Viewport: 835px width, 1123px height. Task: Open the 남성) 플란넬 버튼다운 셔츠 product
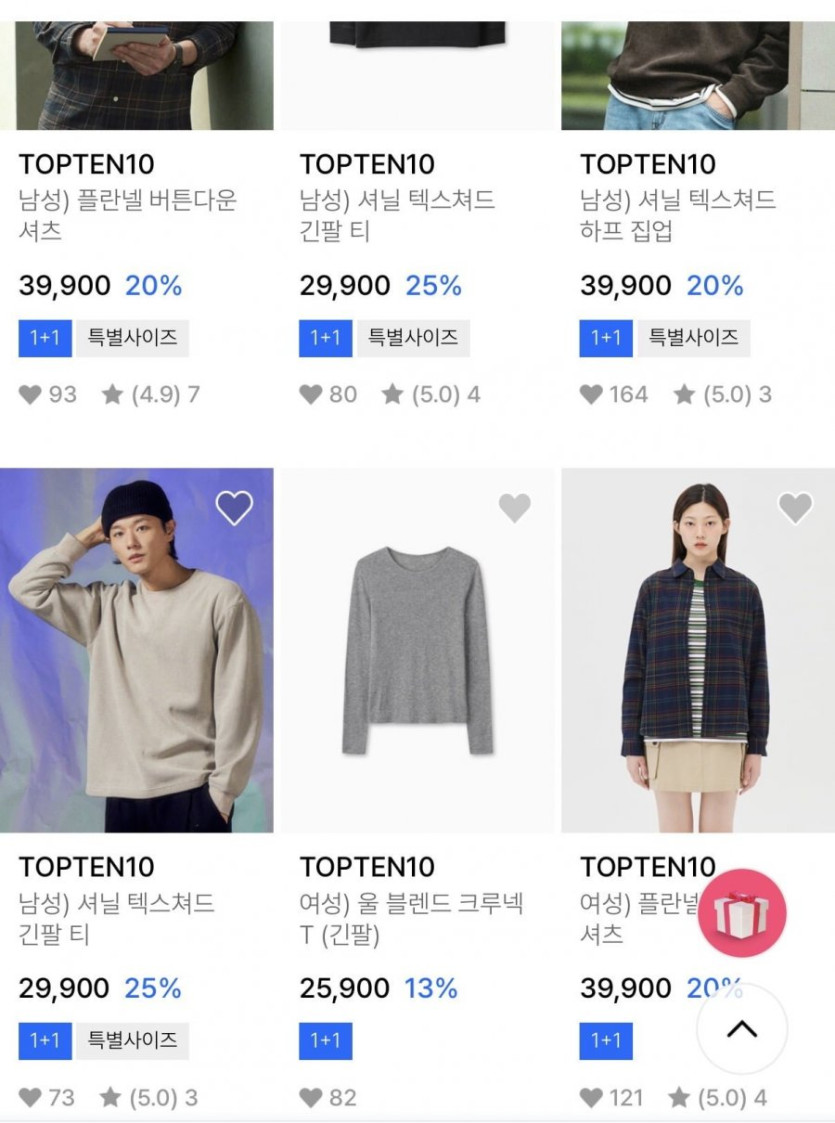point(128,215)
